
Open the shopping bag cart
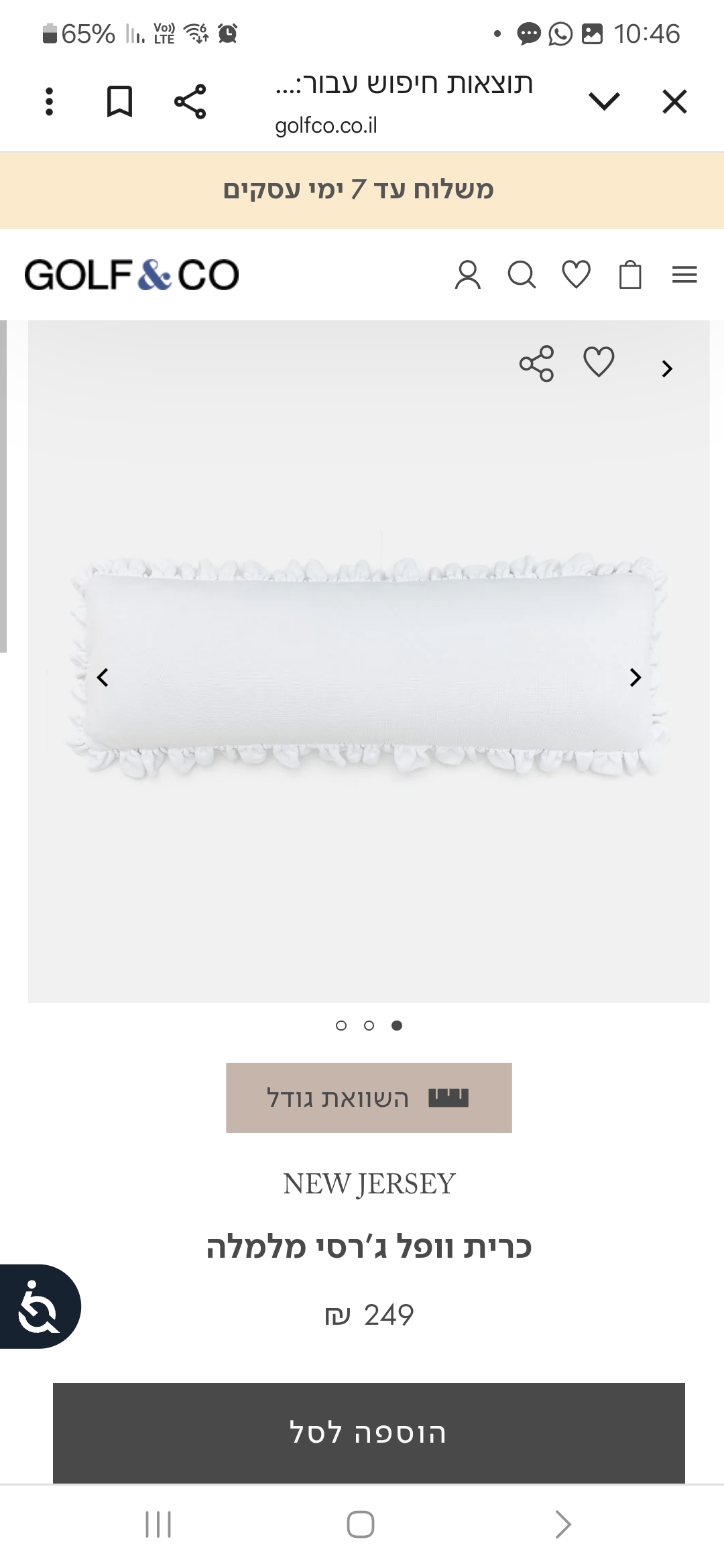[x=630, y=275]
